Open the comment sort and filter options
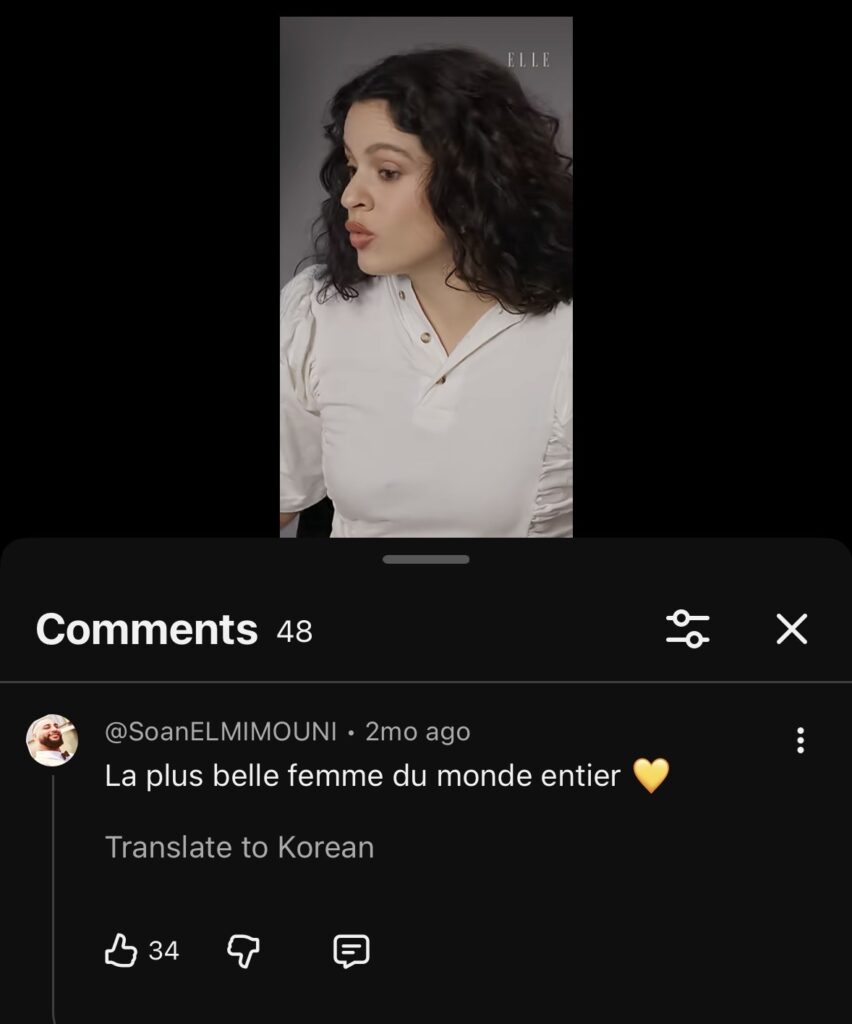The width and height of the screenshot is (852, 1024). click(688, 629)
